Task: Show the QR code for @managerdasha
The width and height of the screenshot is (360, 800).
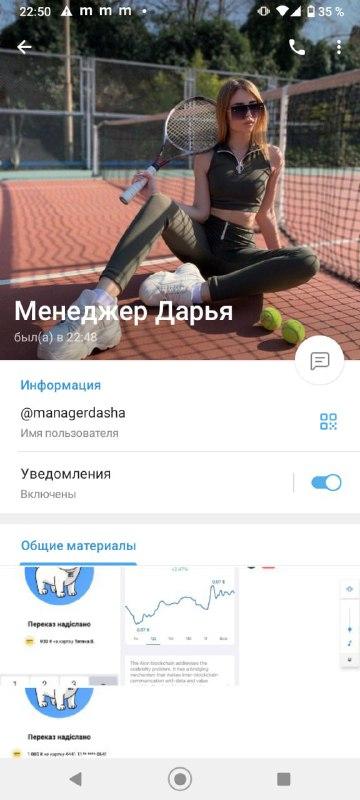Action: click(328, 421)
